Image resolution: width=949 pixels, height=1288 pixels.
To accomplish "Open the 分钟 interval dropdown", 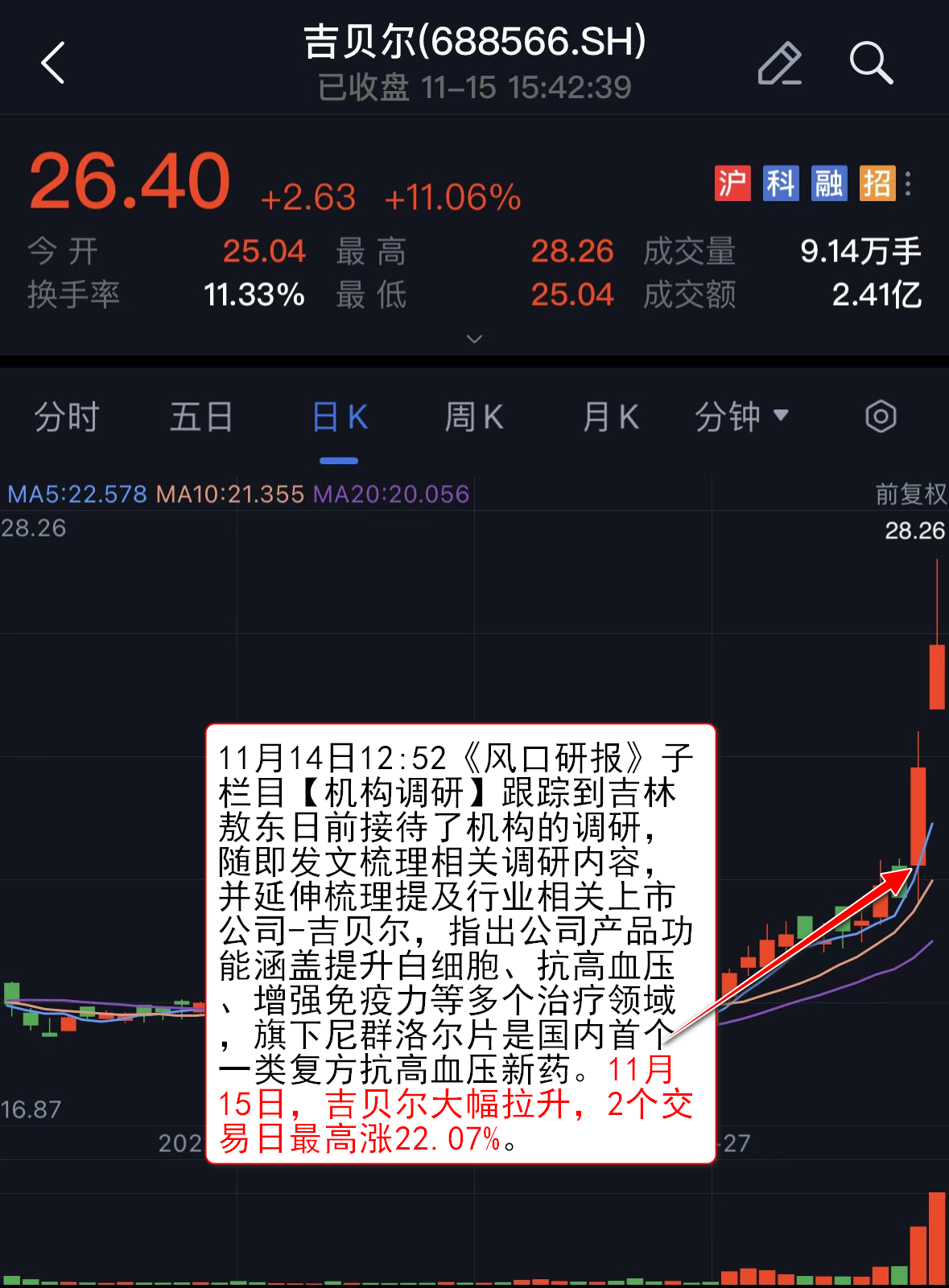I will click(x=741, y=417).
